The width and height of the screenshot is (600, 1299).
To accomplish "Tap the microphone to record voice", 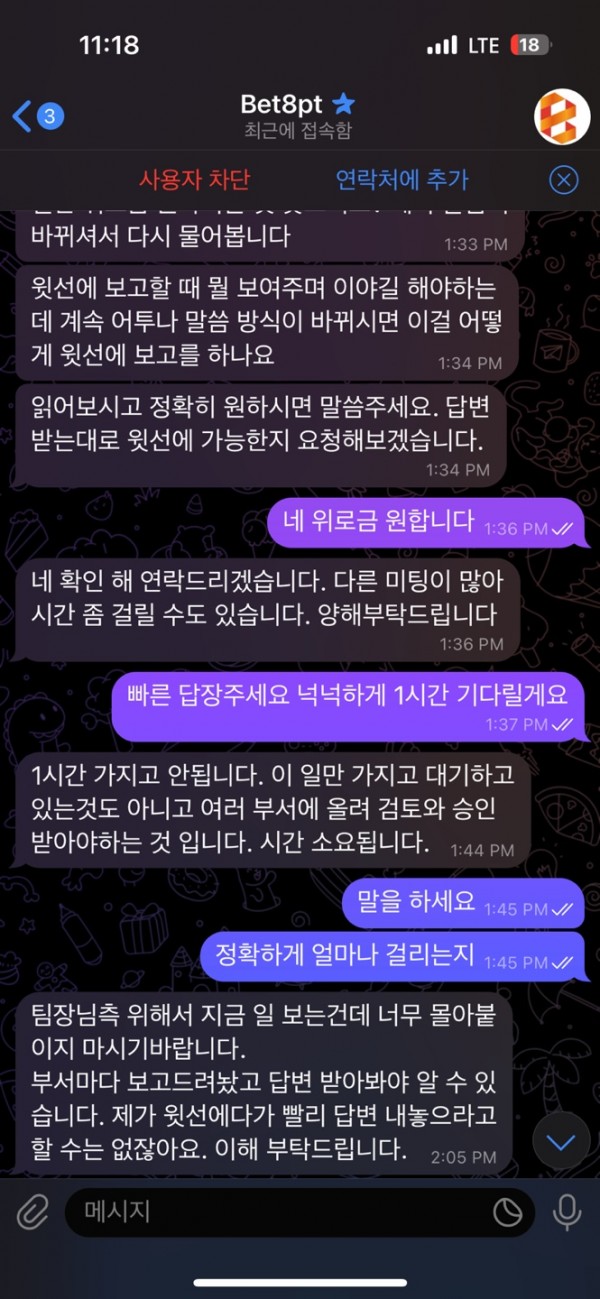I will [x=567, y=1213].
